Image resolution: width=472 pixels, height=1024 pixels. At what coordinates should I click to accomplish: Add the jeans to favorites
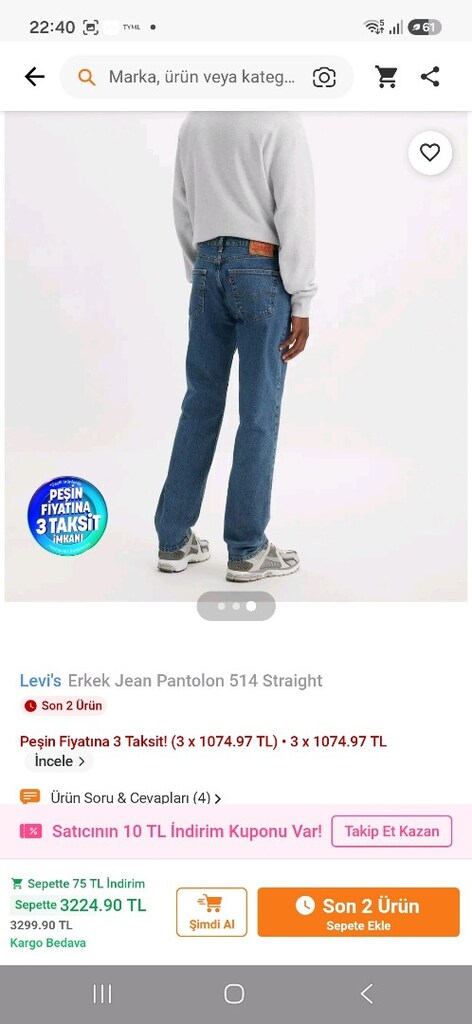pos(430,153)
